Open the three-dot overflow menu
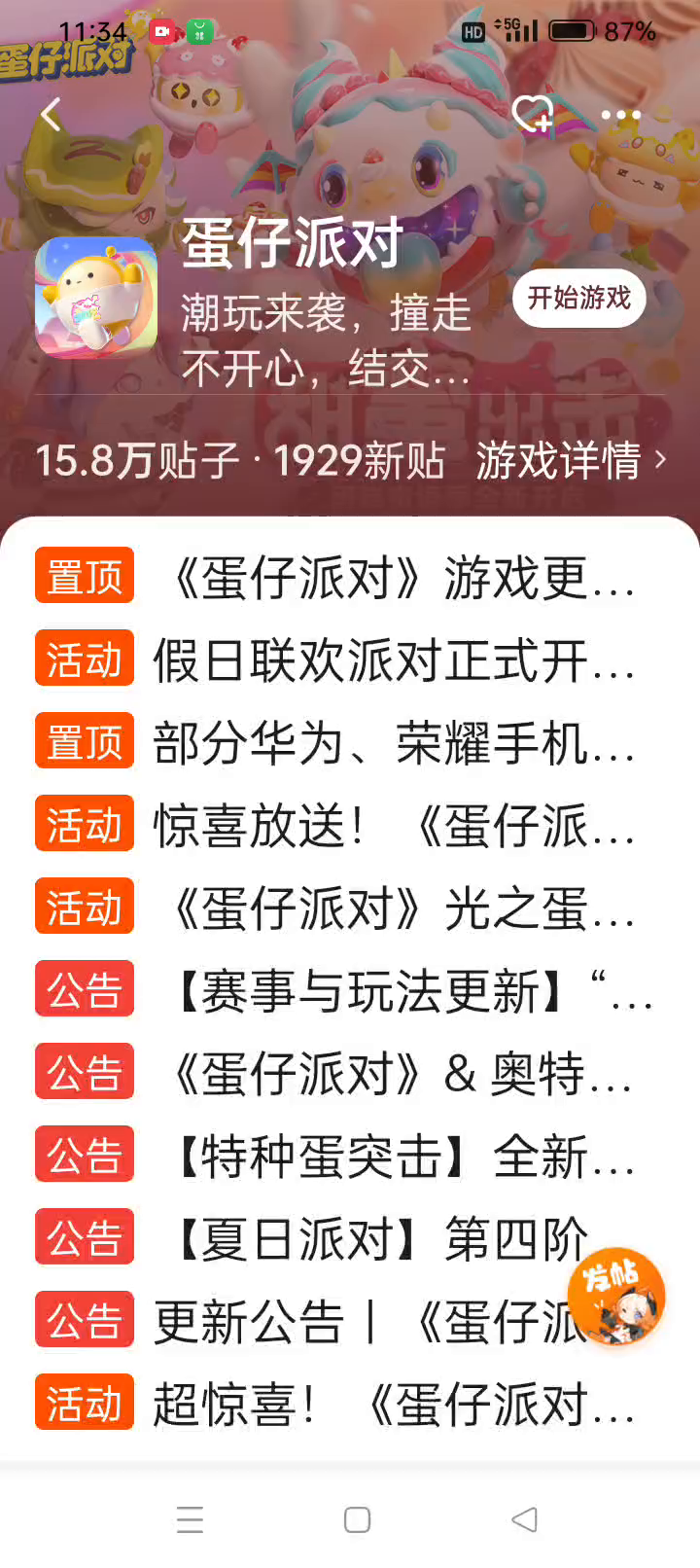The width and height of the screenshot is (700, 1568). tap(620, 115)
